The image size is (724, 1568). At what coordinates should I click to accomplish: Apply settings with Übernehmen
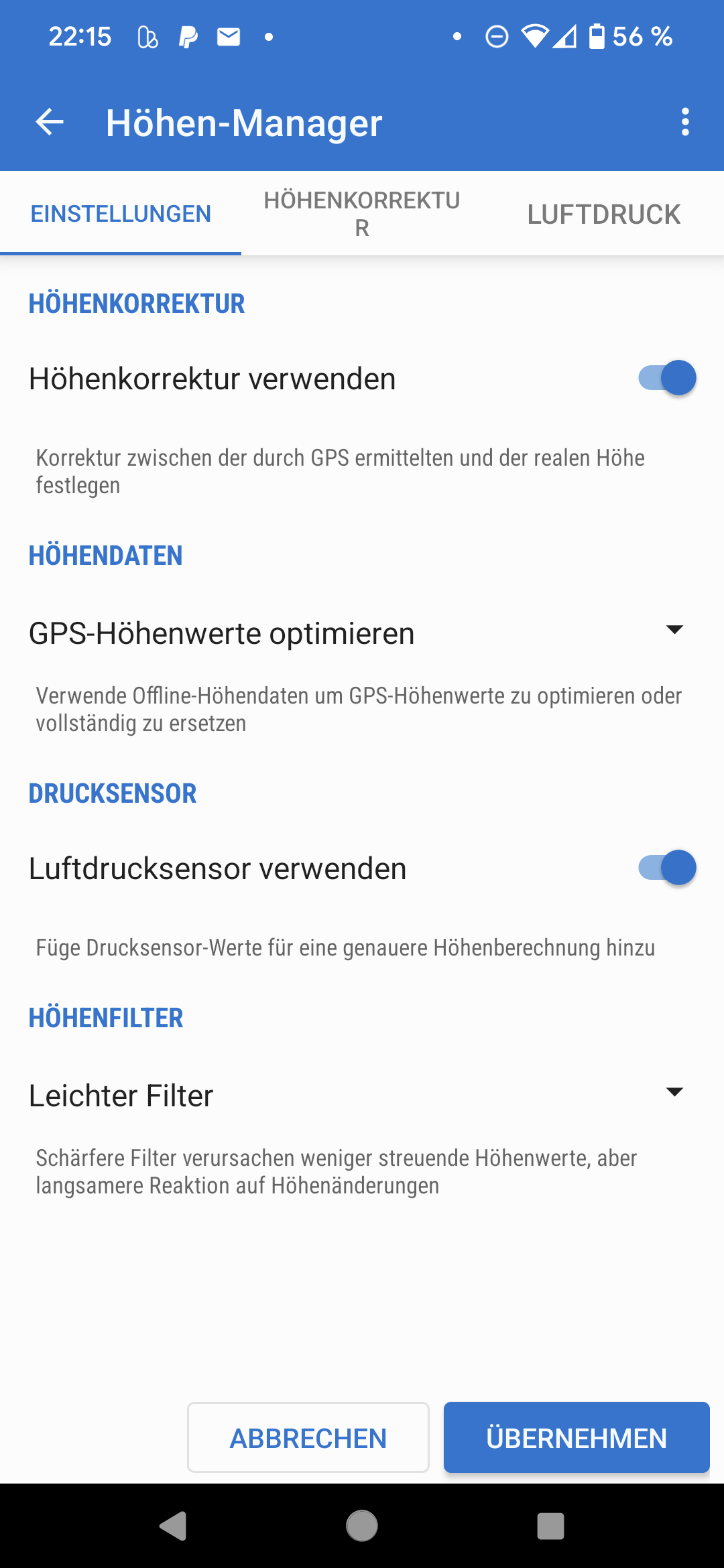[577, 1438]
